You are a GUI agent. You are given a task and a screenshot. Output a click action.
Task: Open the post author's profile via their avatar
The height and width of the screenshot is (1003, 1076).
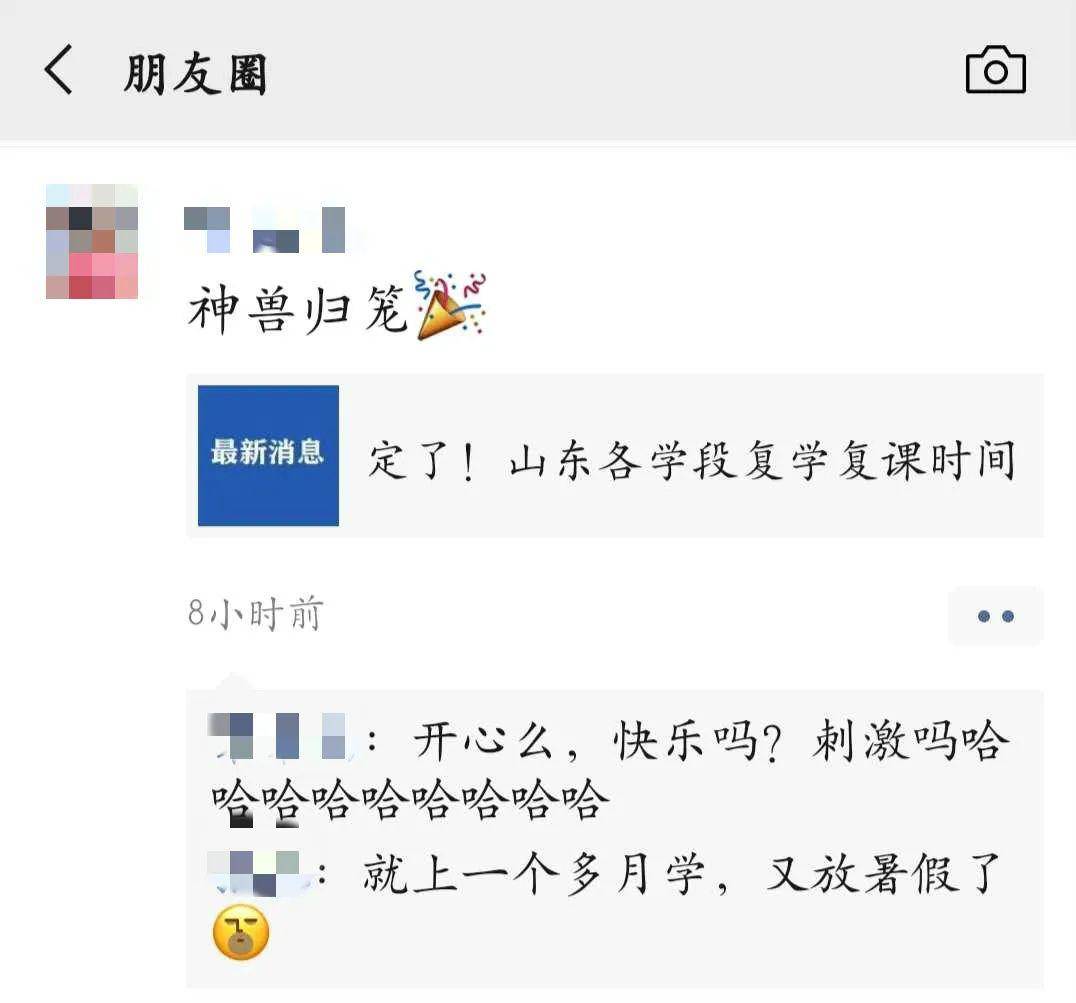[92, 242]
